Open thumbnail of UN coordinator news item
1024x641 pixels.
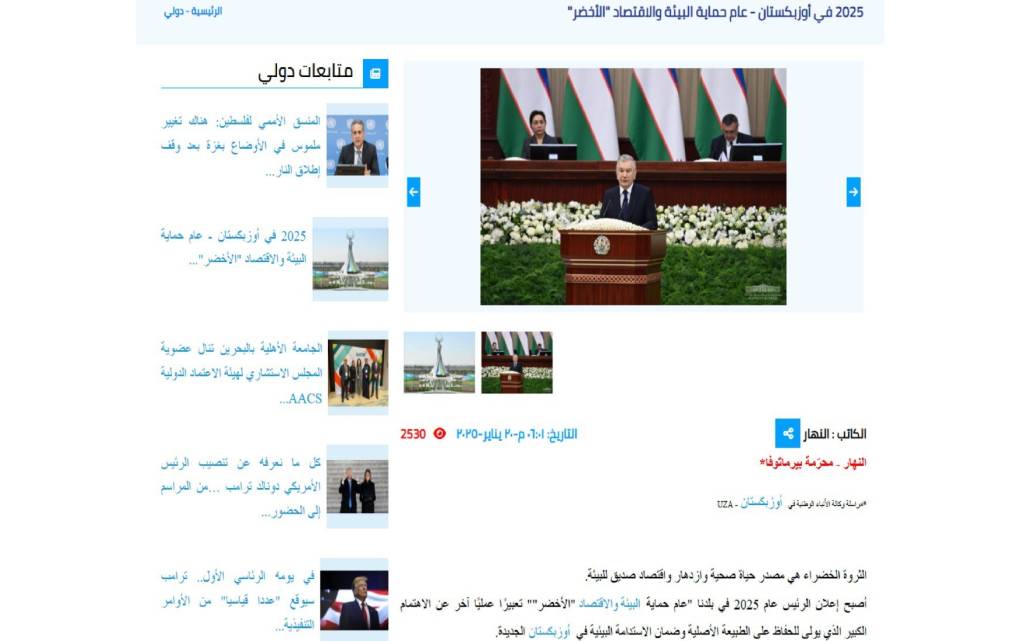click(357, 145)
